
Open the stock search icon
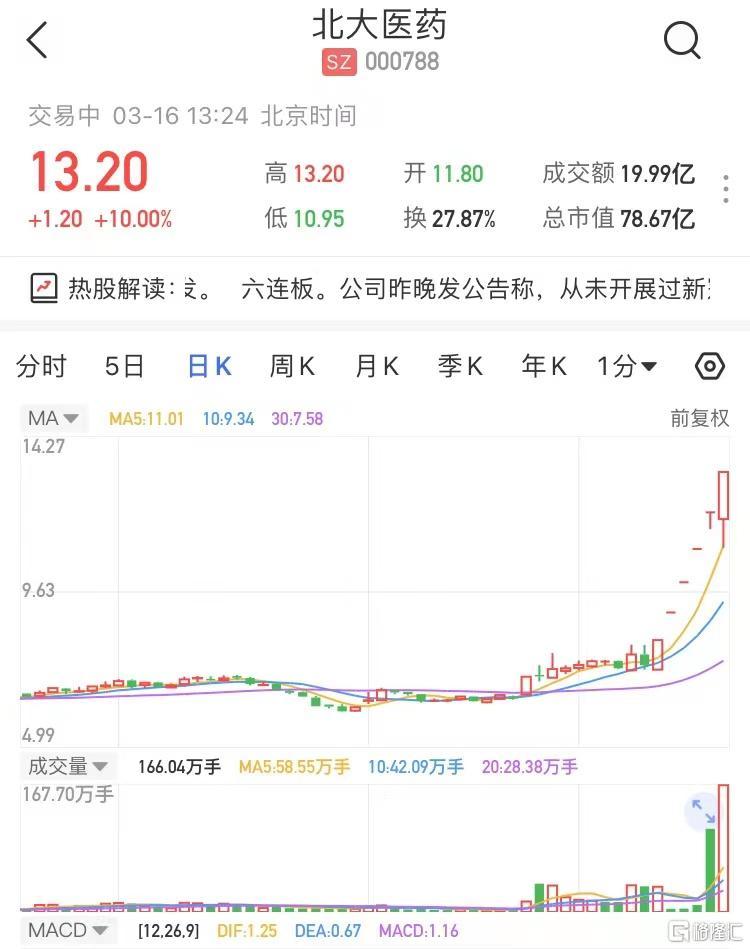pos(682,40)
